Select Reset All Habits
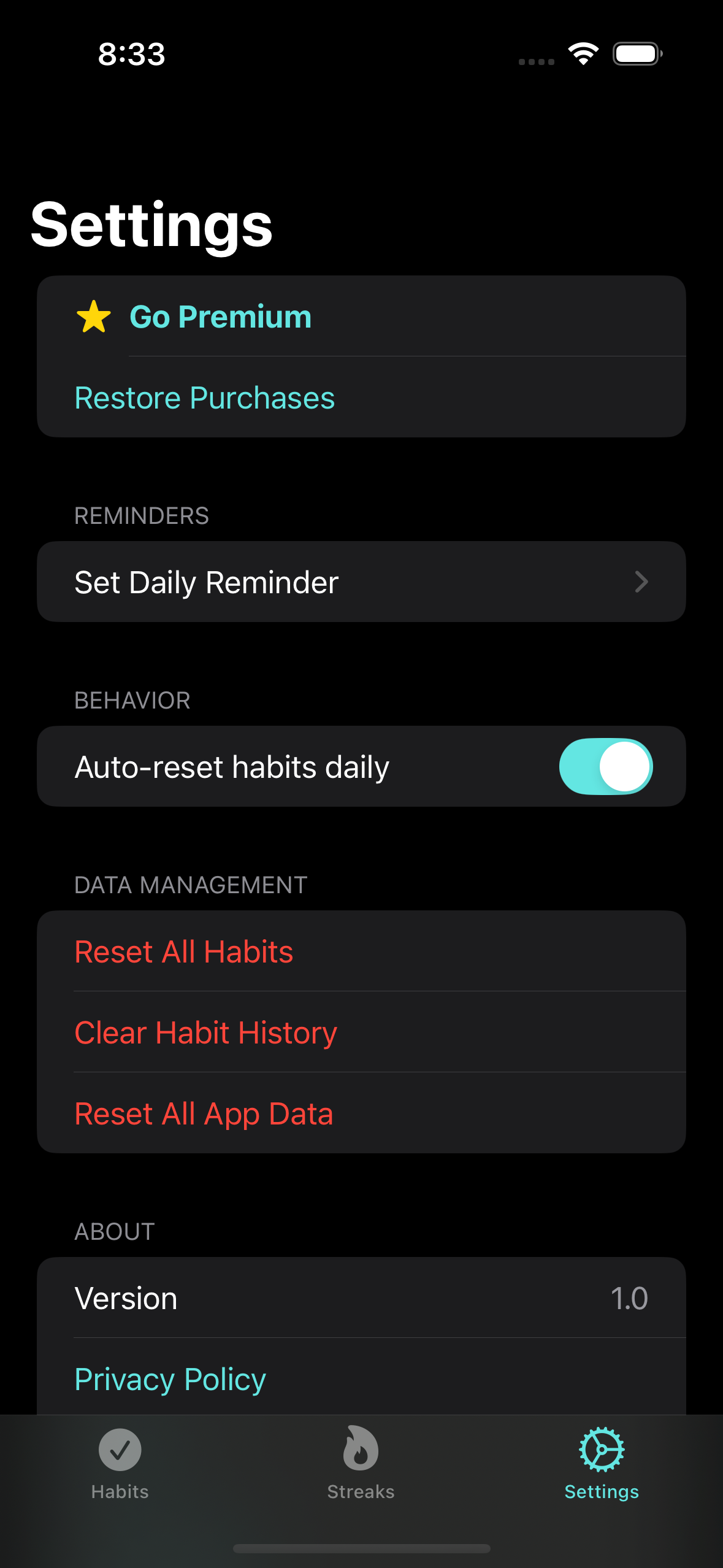Image resolution: width=723 pixels, height=1568 pixels. pyautogui.click(x=361, y=951)
